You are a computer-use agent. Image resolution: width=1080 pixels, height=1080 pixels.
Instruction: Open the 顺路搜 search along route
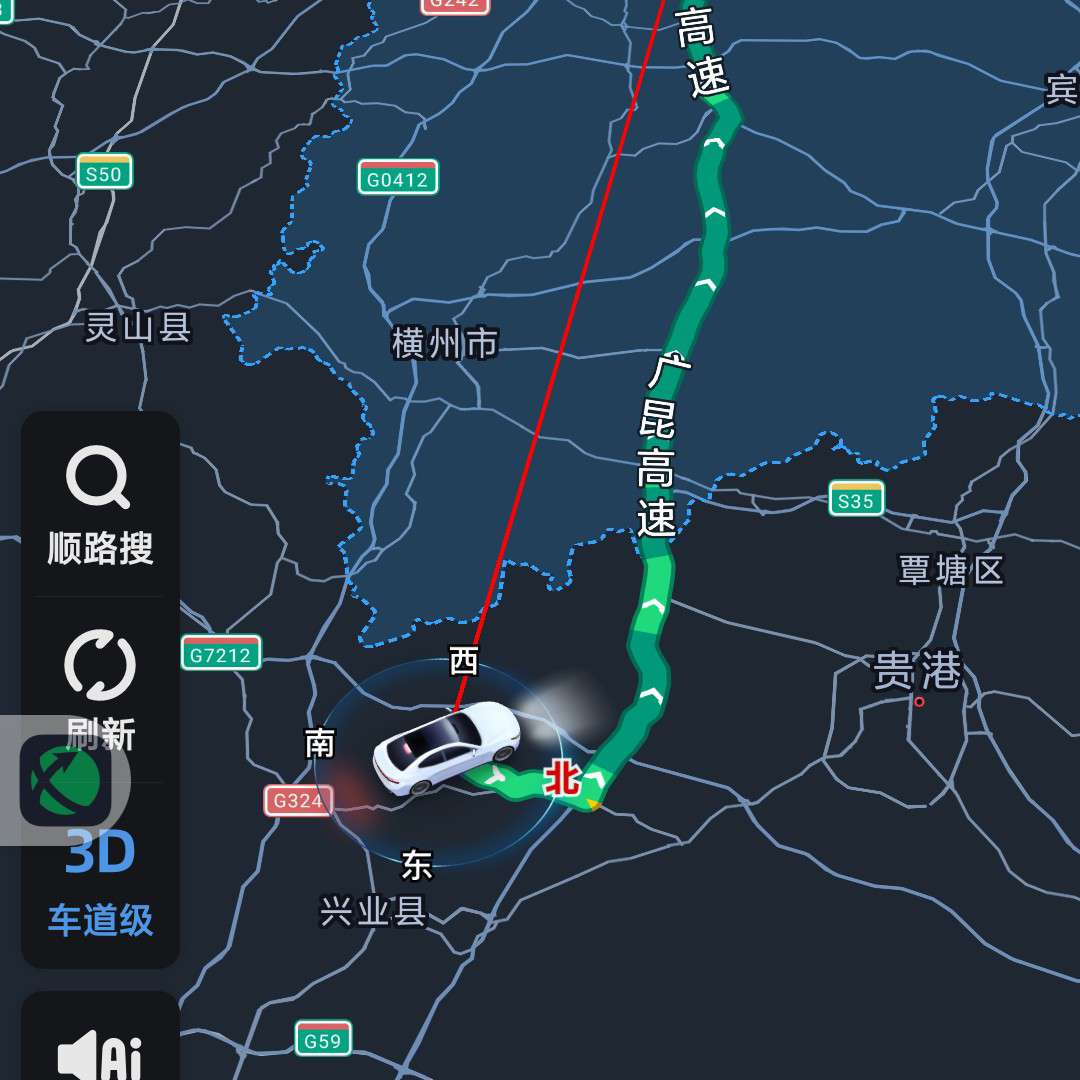pyautogui.click(x=100, y=505)
